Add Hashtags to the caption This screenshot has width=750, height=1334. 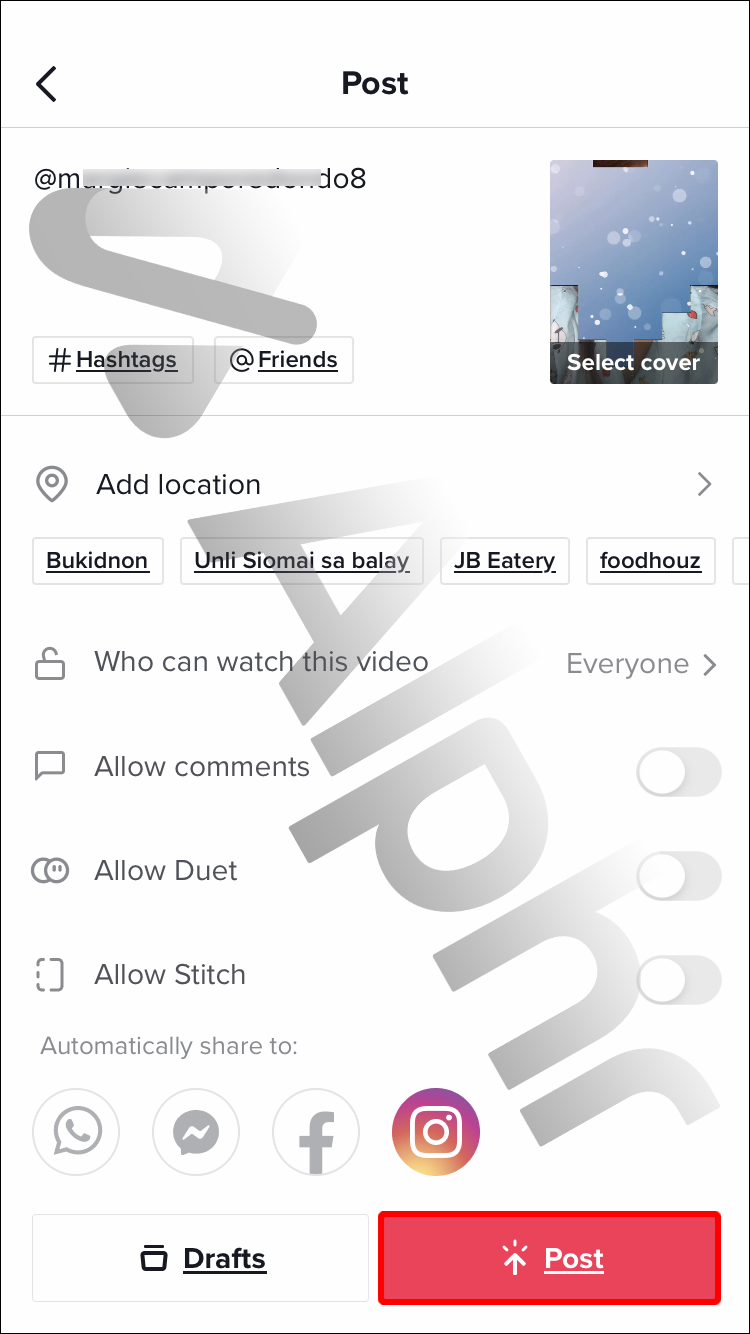tap(113, 360)
